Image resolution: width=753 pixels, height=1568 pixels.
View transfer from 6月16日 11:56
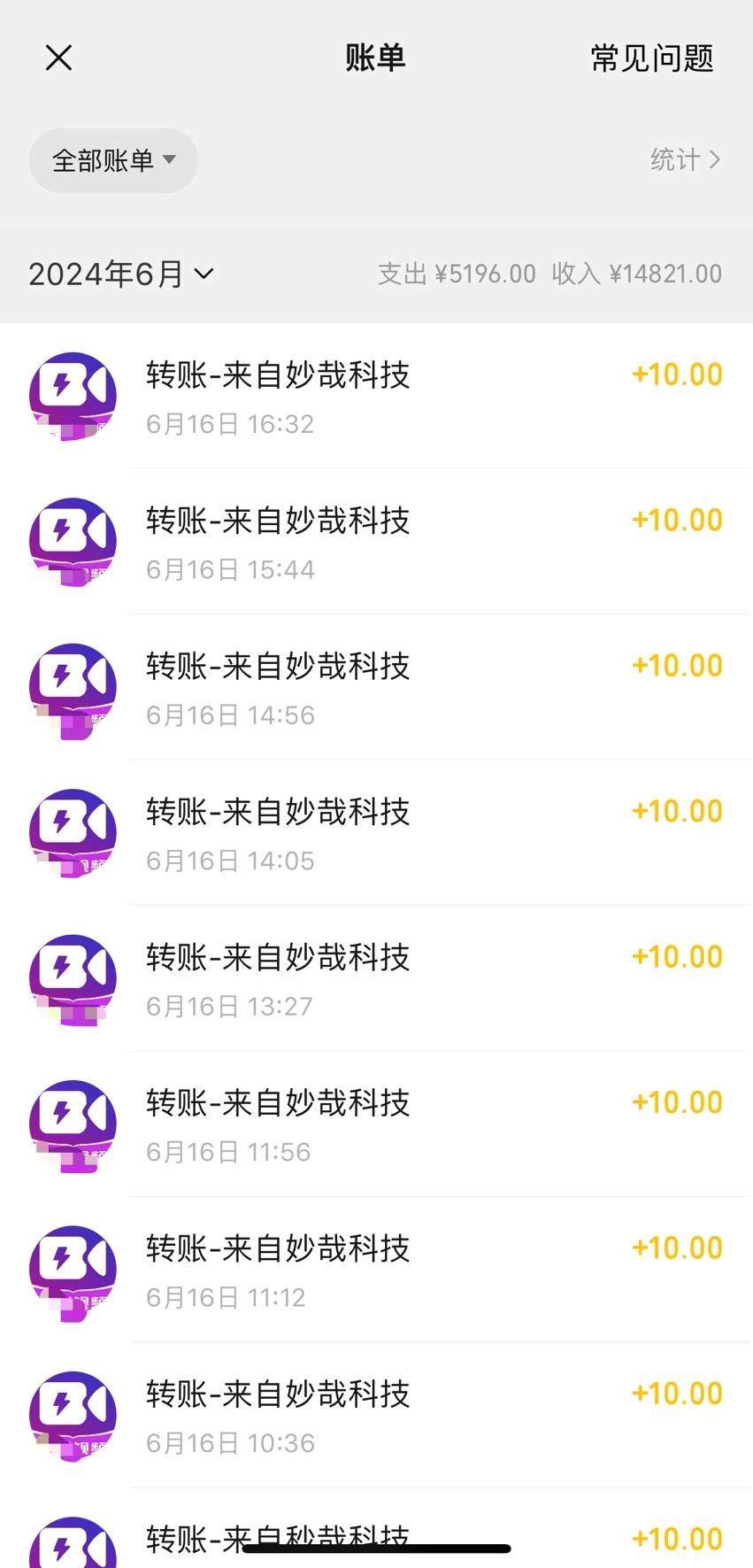click(376, 1124)
